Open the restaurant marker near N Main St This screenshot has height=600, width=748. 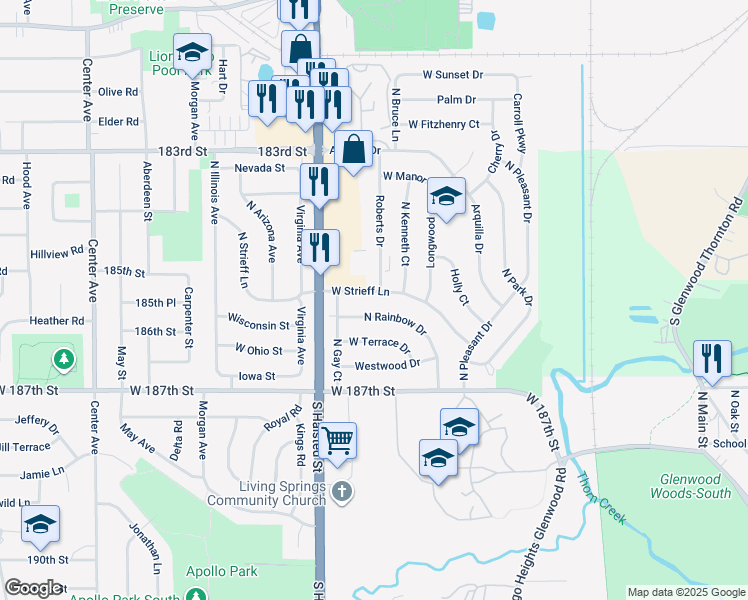point(712,358)
